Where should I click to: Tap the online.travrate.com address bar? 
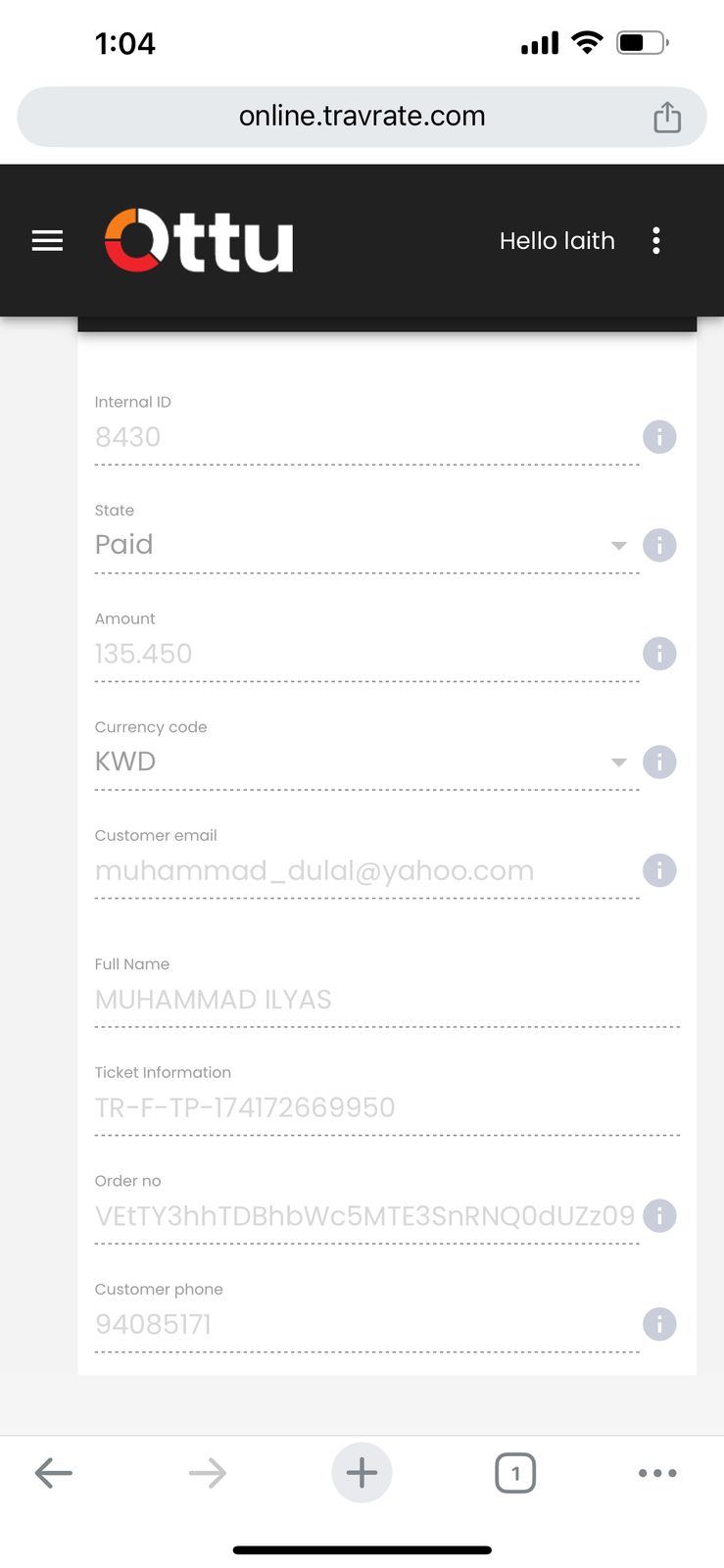pyautogui.click(x=362, y=117)
